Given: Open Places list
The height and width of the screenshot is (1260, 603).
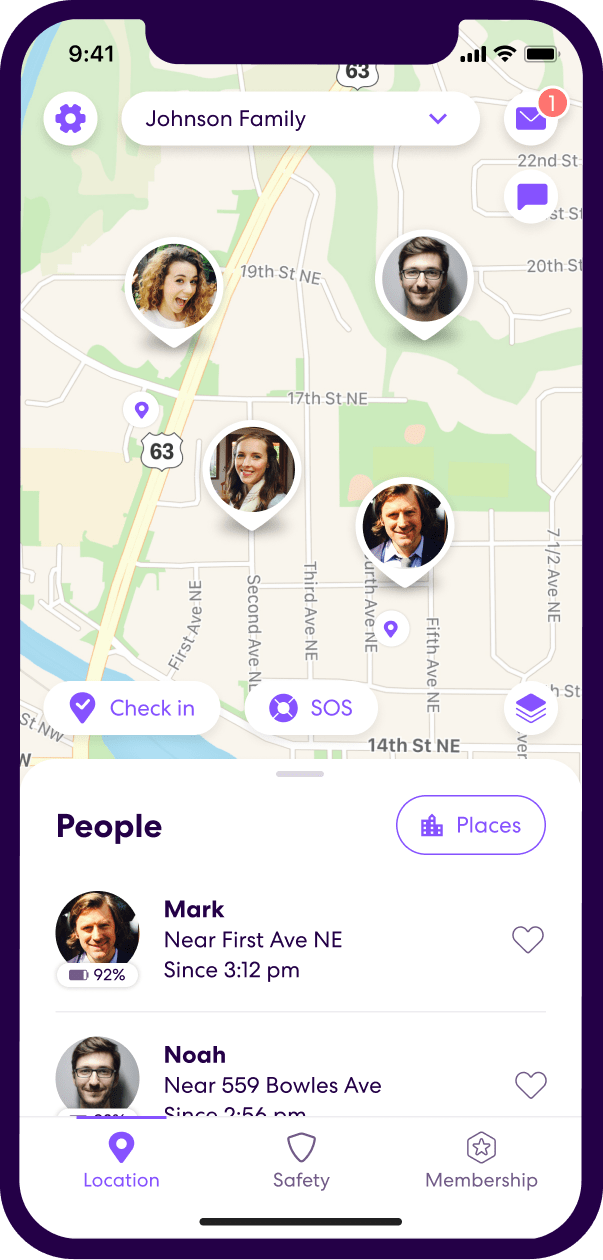Looking at the screenshot, I should (471, 826).
